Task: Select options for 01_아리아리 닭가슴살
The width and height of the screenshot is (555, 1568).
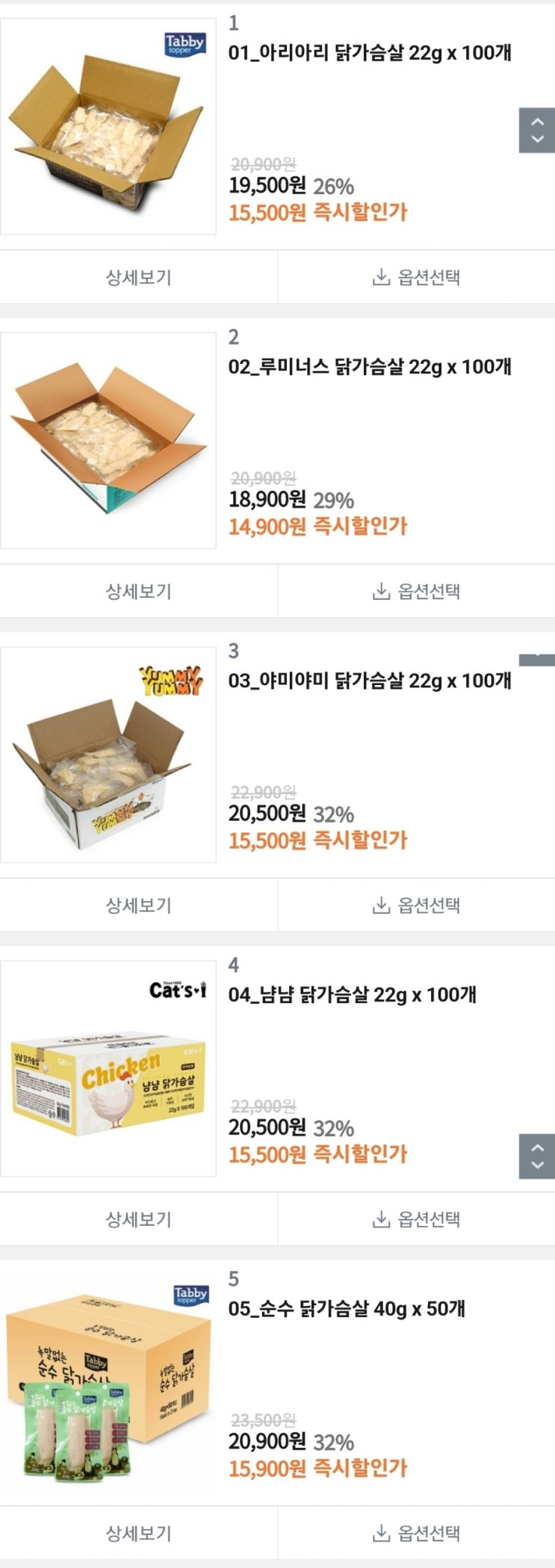Action: (x=416, y=277)
